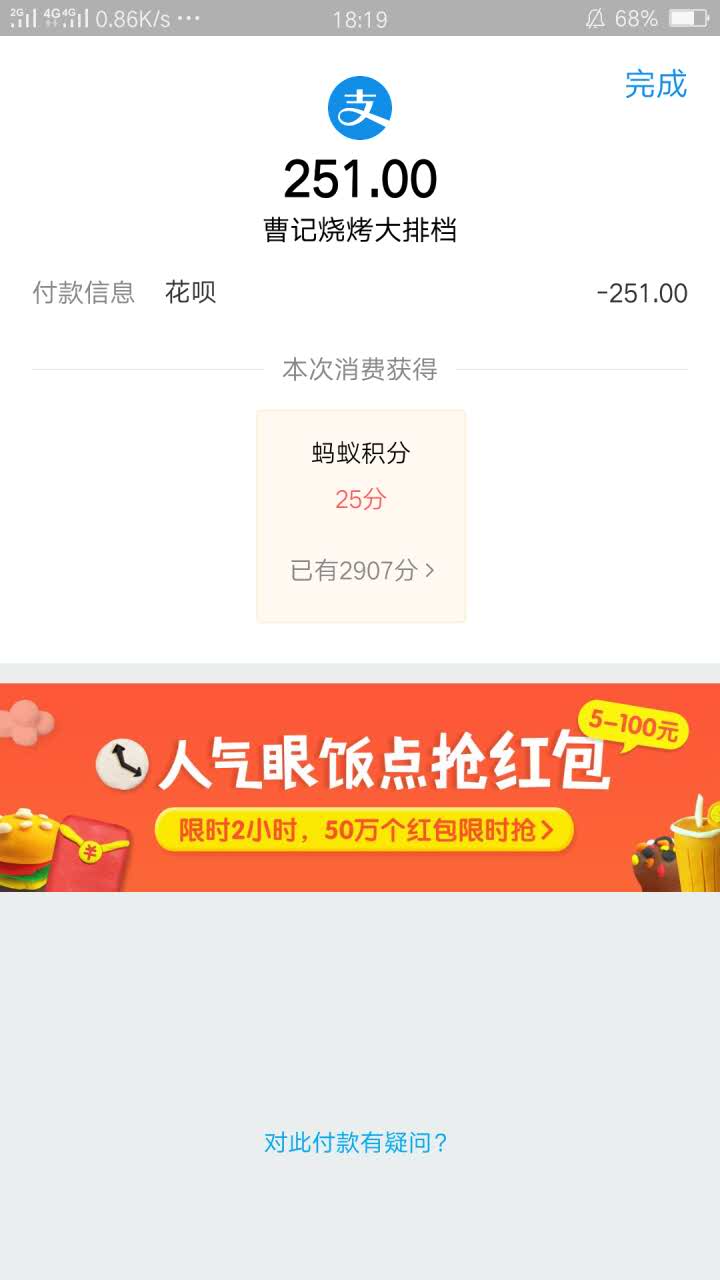The height and width of the screenshot is (1280, 720).
Task: Open the 已有2907分 points balance
Action: point(362,571)
